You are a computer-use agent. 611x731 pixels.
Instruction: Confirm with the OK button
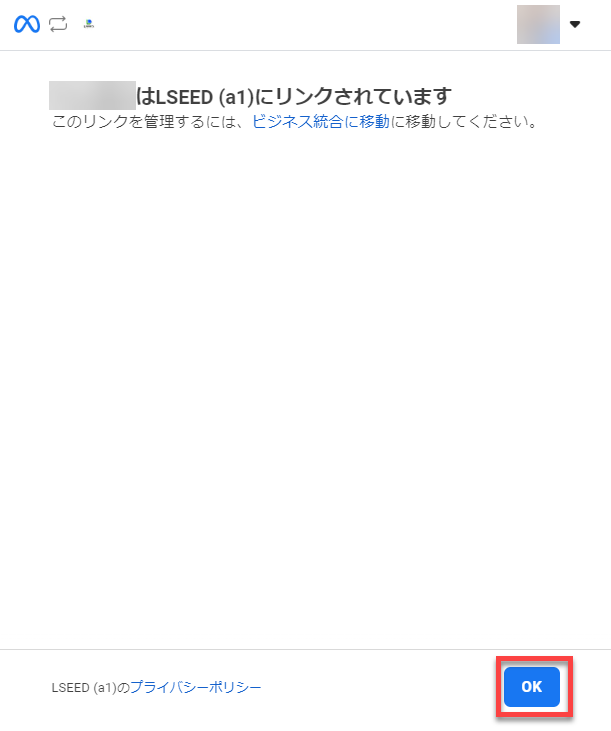coord(532,687)
